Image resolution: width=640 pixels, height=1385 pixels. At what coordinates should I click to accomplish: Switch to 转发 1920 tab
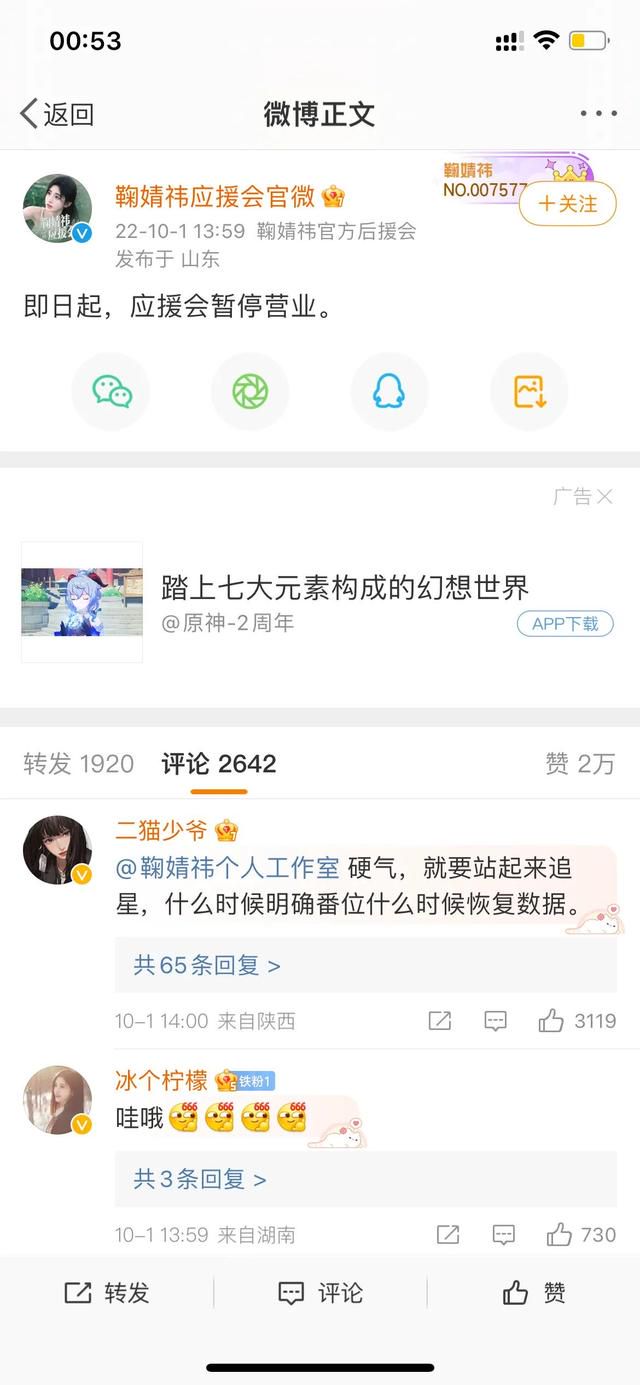point(78,764)
